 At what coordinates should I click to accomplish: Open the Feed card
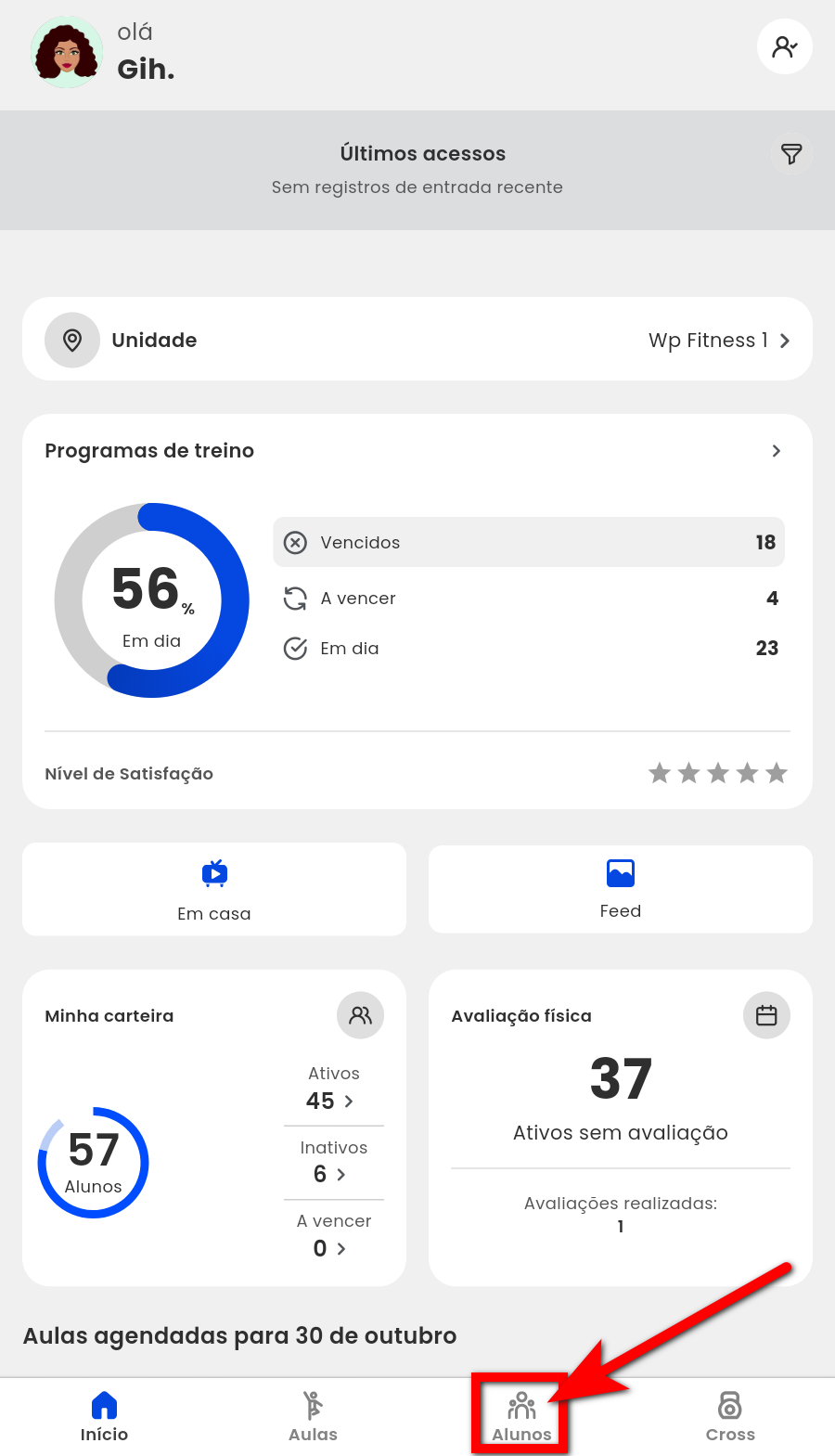pyautogui.click(x=620, y=889)
